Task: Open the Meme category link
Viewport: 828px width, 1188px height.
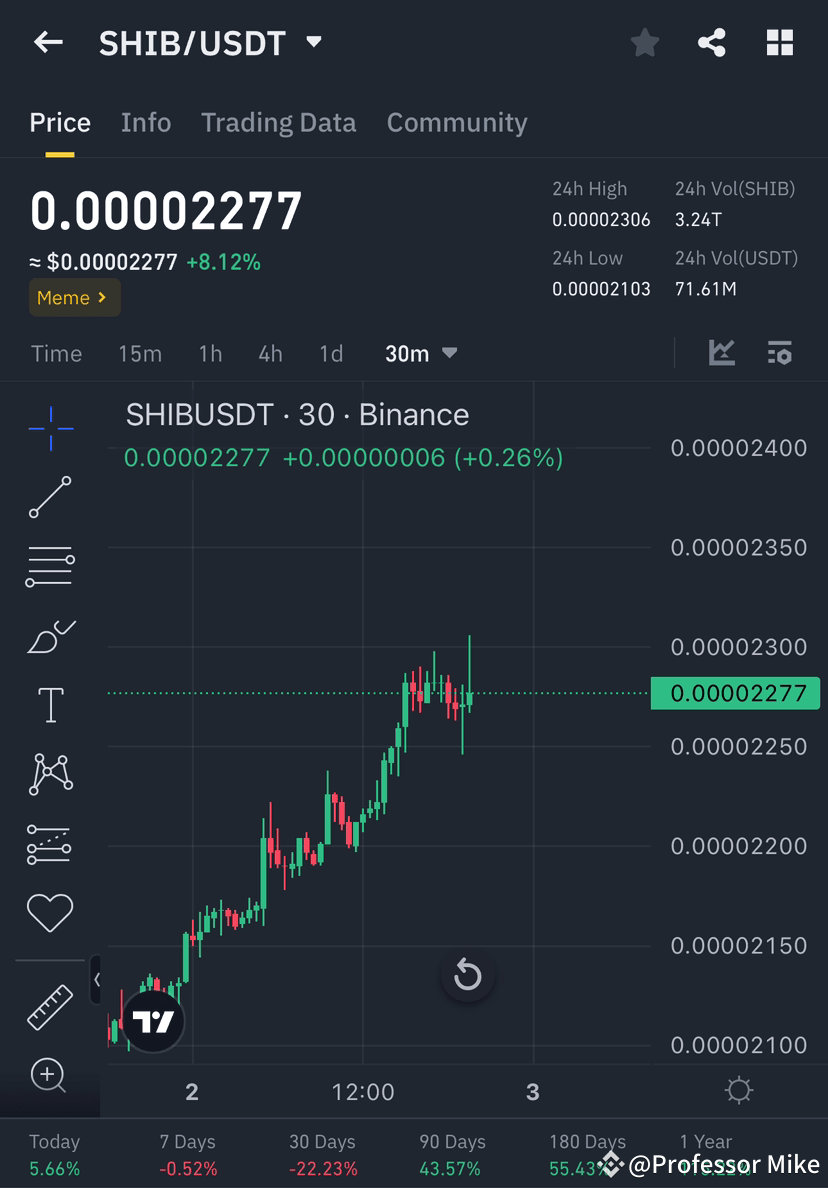Action: coord(74,297)
